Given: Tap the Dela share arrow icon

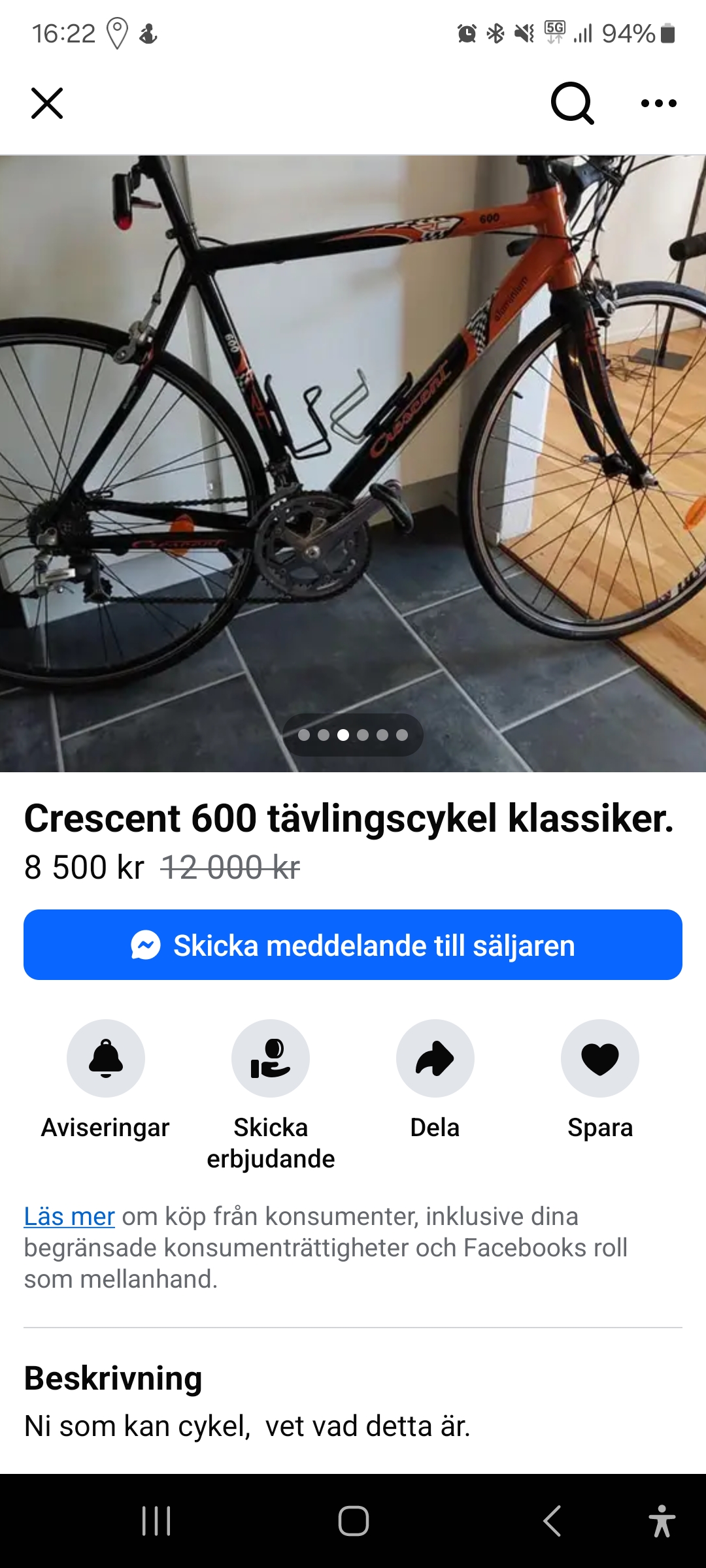Looking at the screenshot, I should click(x=435, y=1058).
